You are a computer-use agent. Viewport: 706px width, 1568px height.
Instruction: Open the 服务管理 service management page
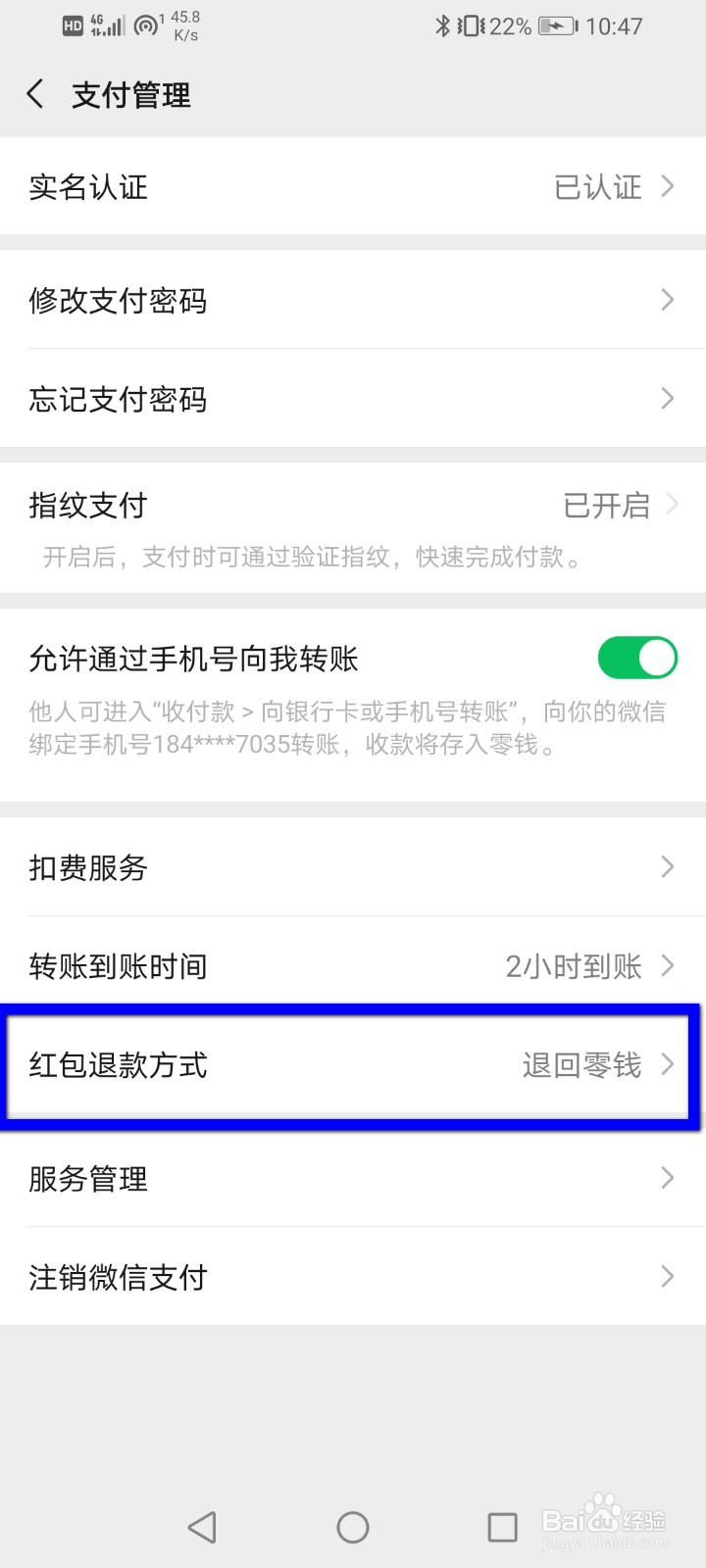coord(353,1179)
